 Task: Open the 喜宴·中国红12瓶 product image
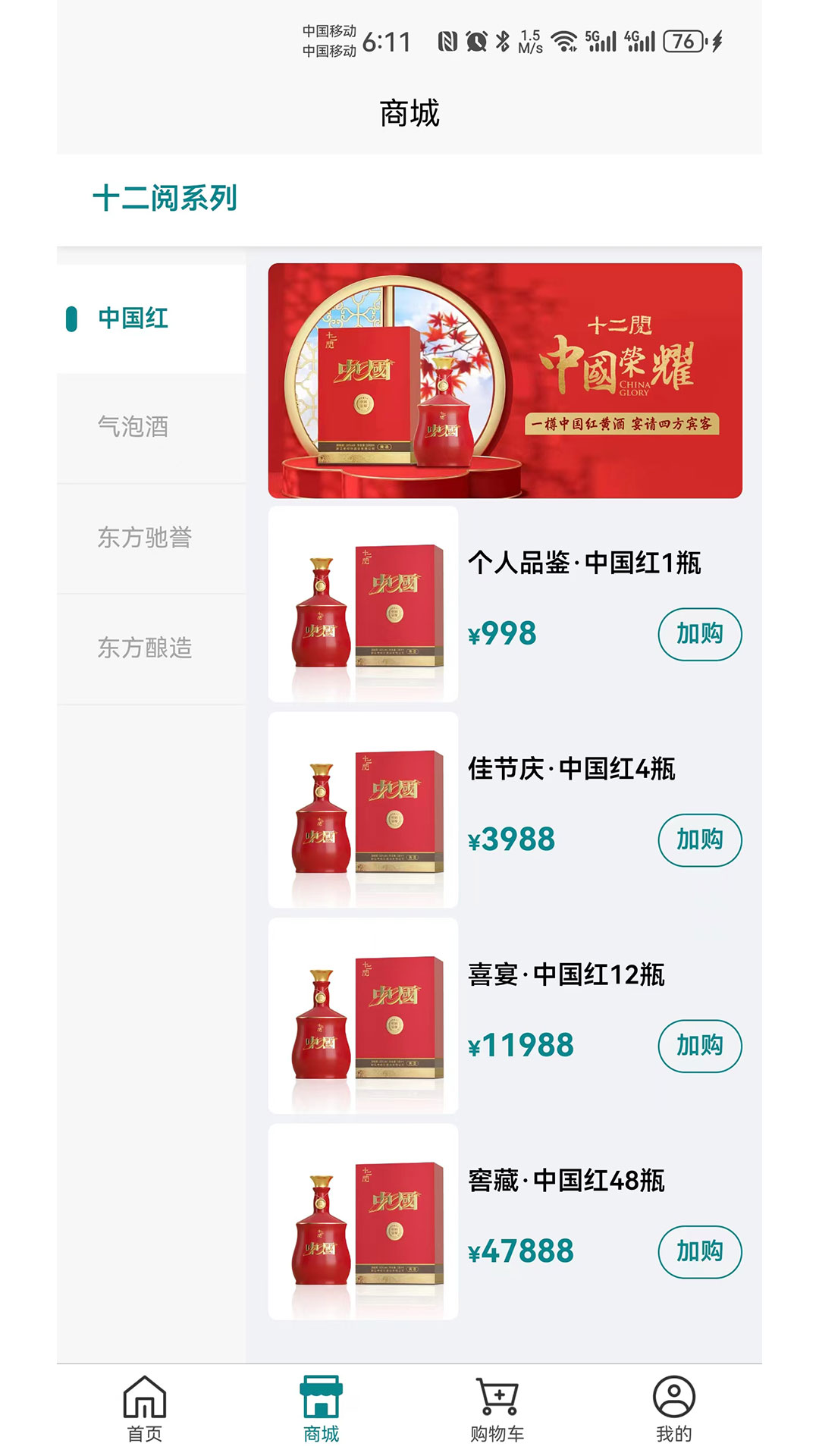tap(363, 1016)
